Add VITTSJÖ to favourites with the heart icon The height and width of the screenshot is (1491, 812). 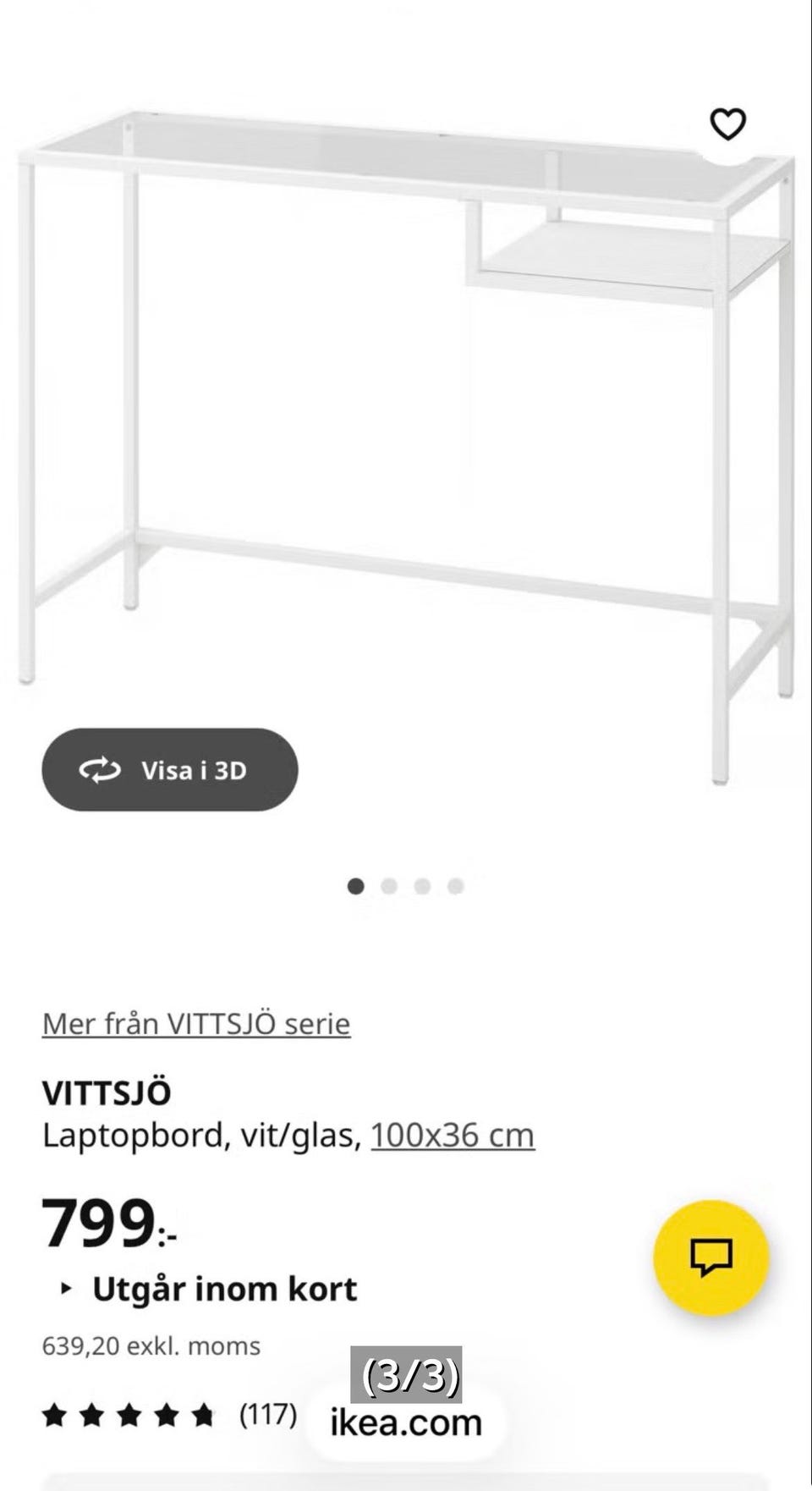[x=727, y=124]
